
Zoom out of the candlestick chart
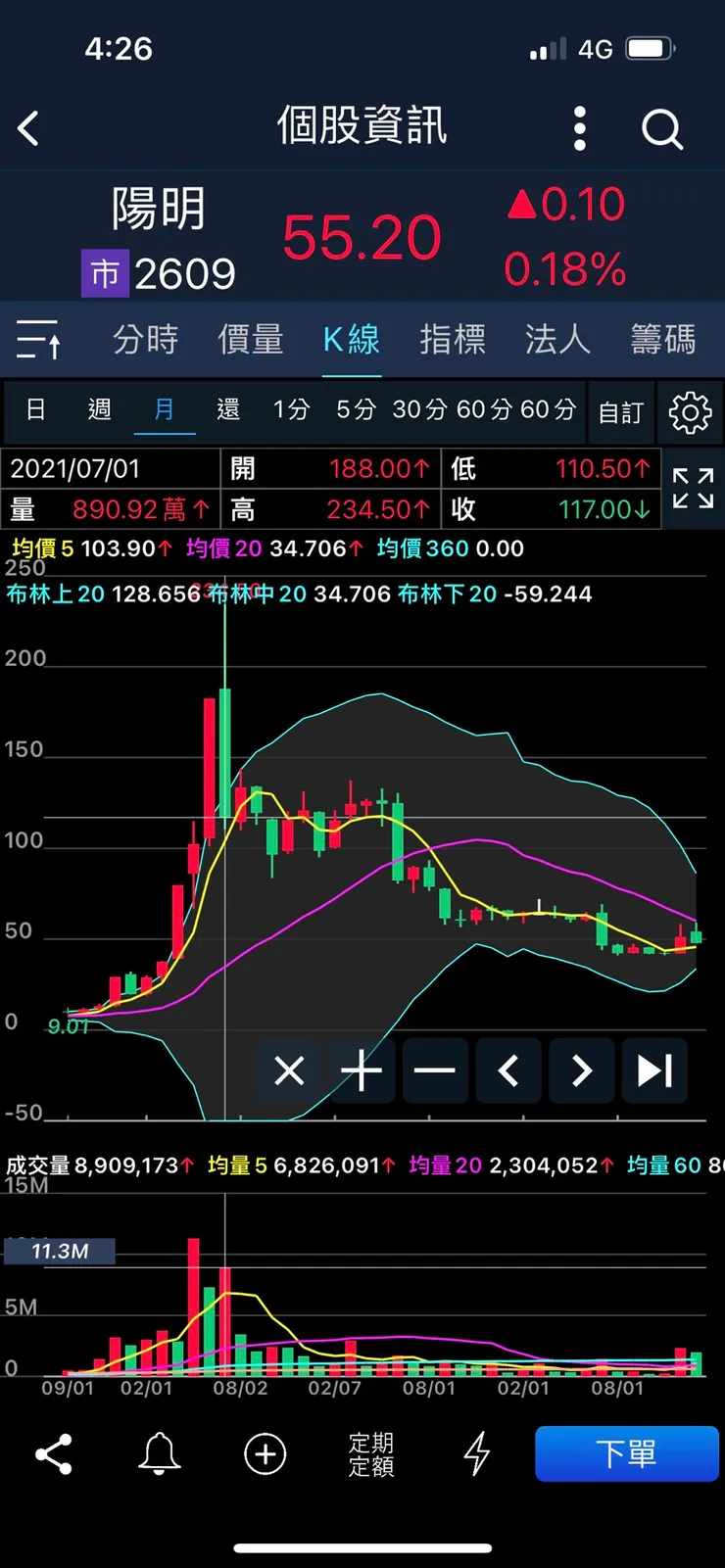tap(435, 1070)
